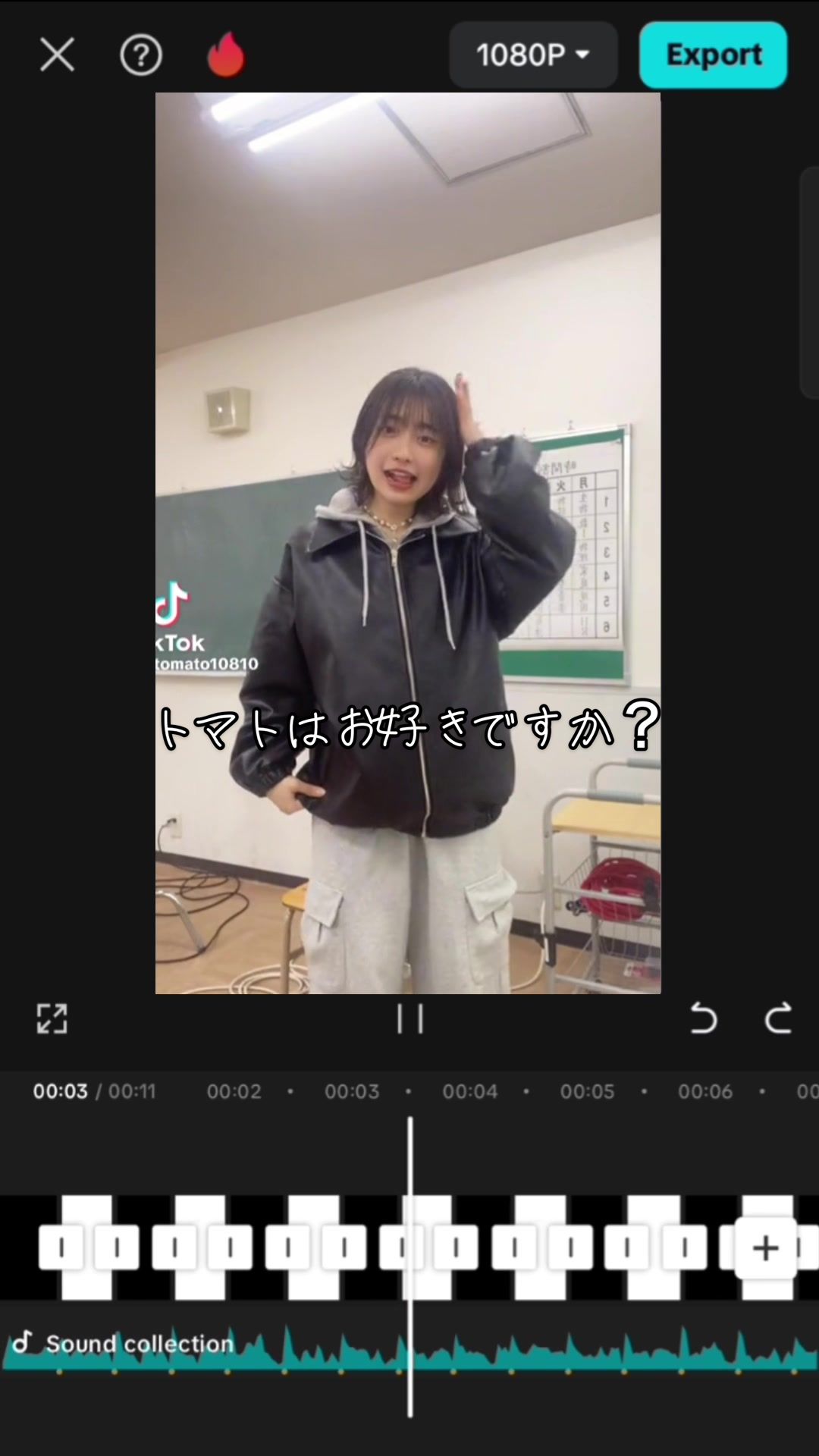Open the help question mark icon

141,55
